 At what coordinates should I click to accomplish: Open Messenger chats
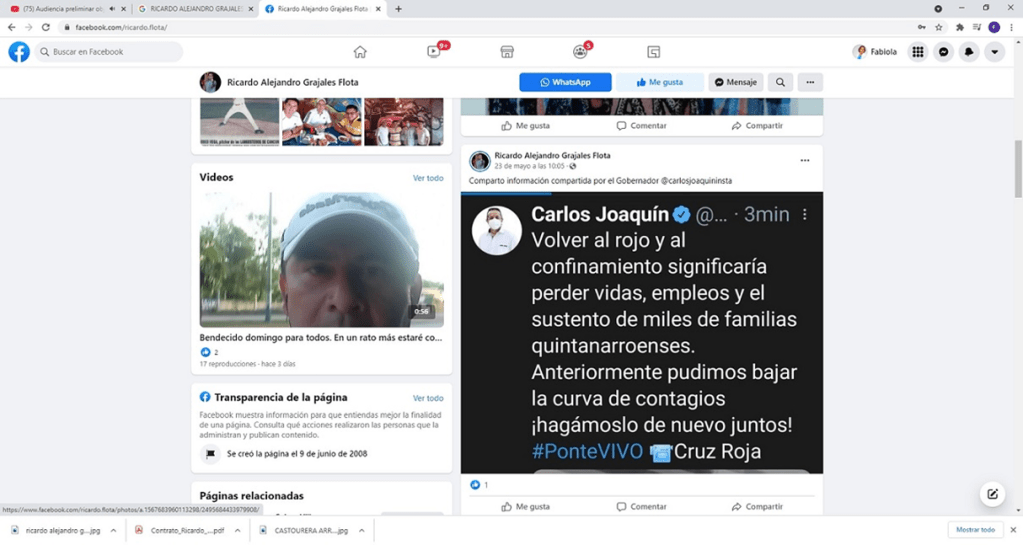point(943,52)
